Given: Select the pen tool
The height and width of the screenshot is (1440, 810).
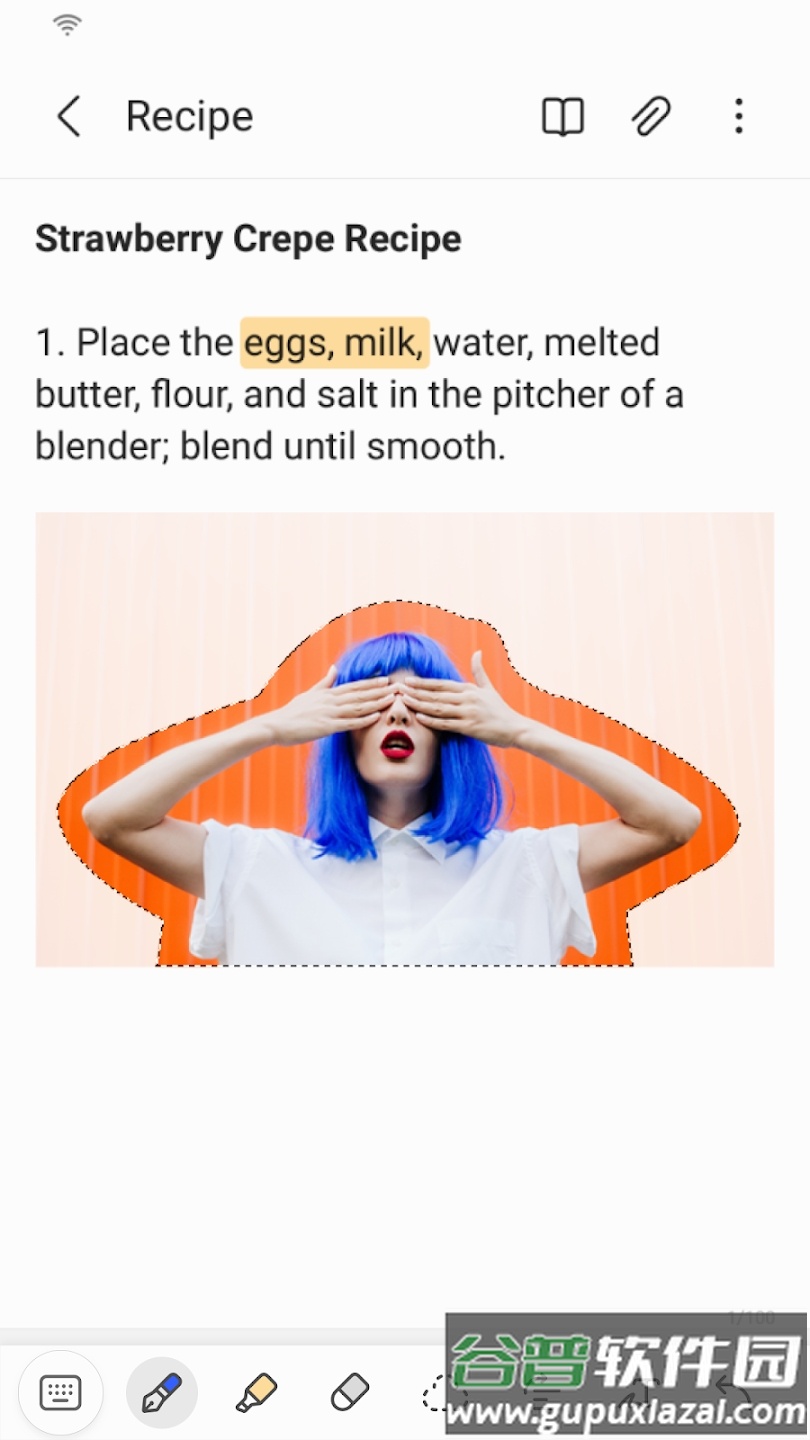Looking at the screenshot, I should pyautogui.click(x=161, y=1391).
